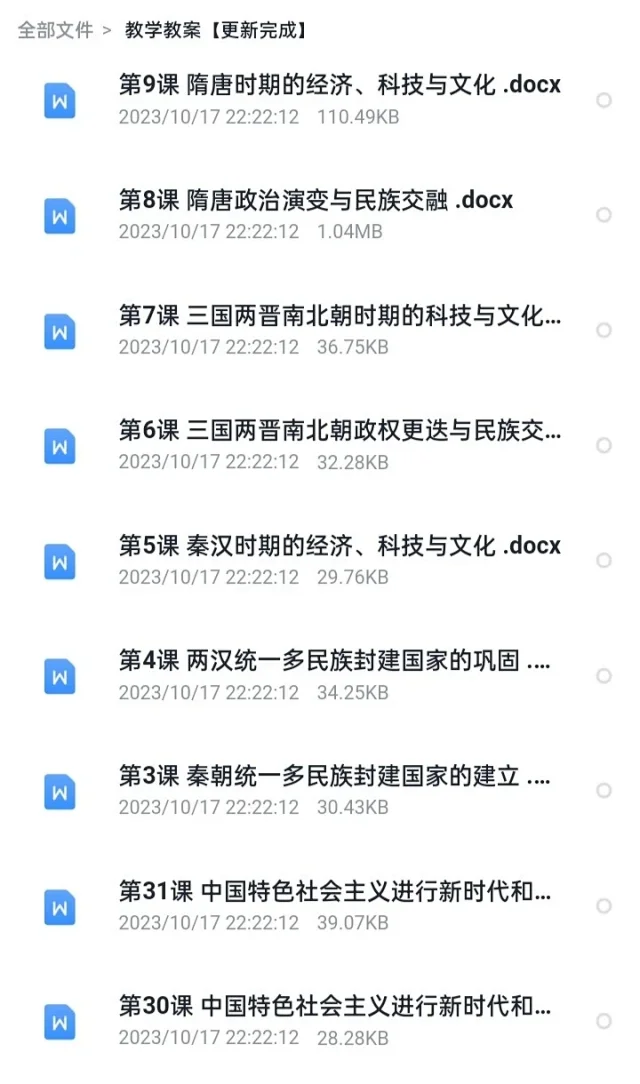Open the 第30课 中国特色社会主义 document
Screen dimensions: 640x1084
[334, 1007]
